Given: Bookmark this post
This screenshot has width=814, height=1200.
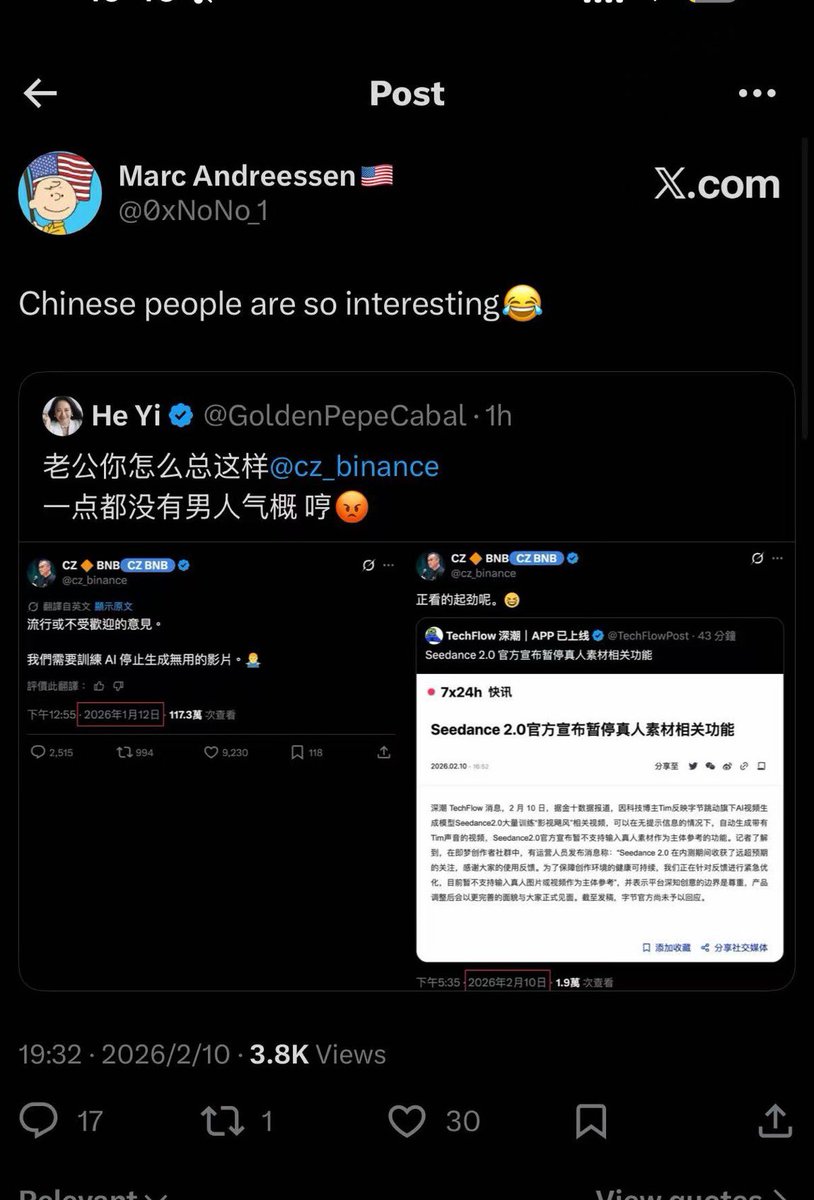Looking at the screenshot, I should tap(592, 1121).
